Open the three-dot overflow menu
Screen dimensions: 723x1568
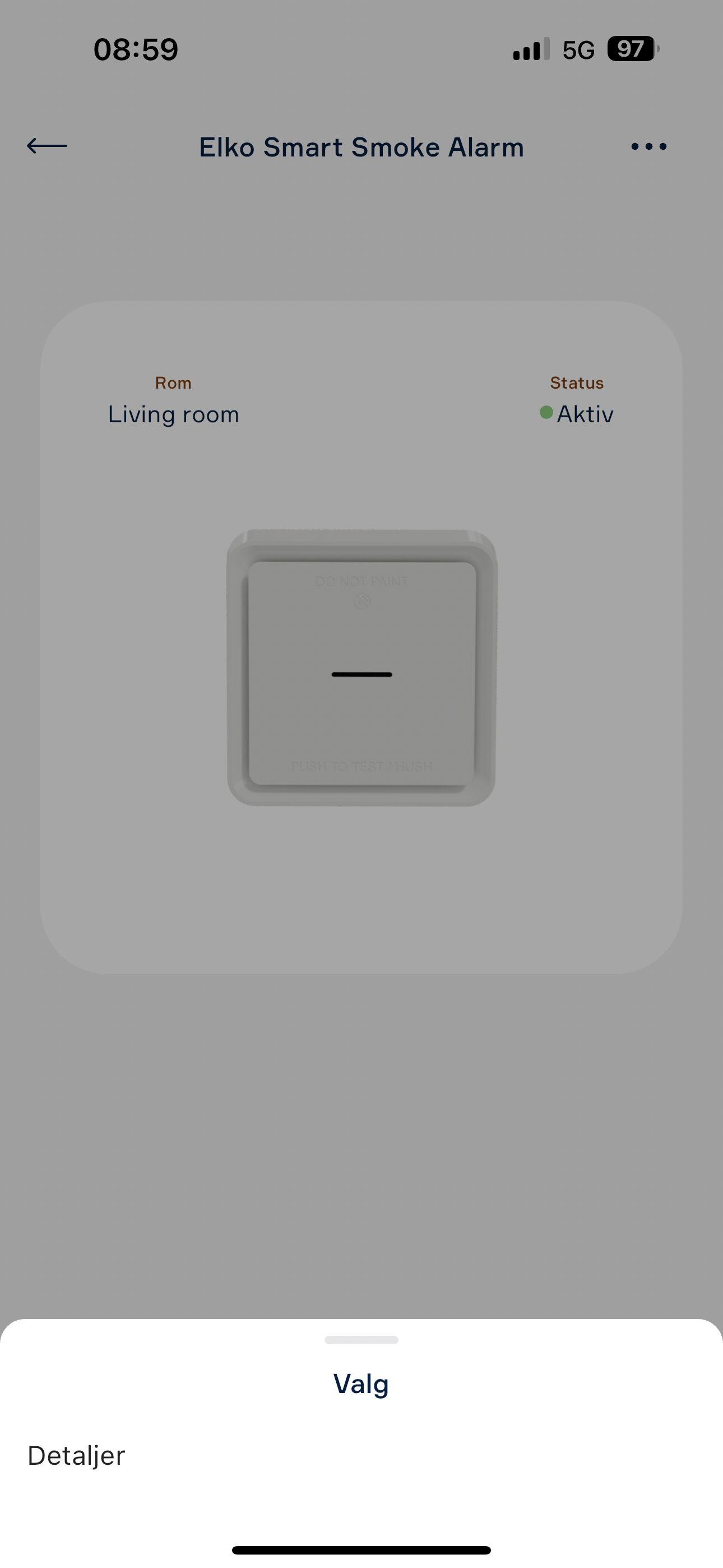click(649, 146)
